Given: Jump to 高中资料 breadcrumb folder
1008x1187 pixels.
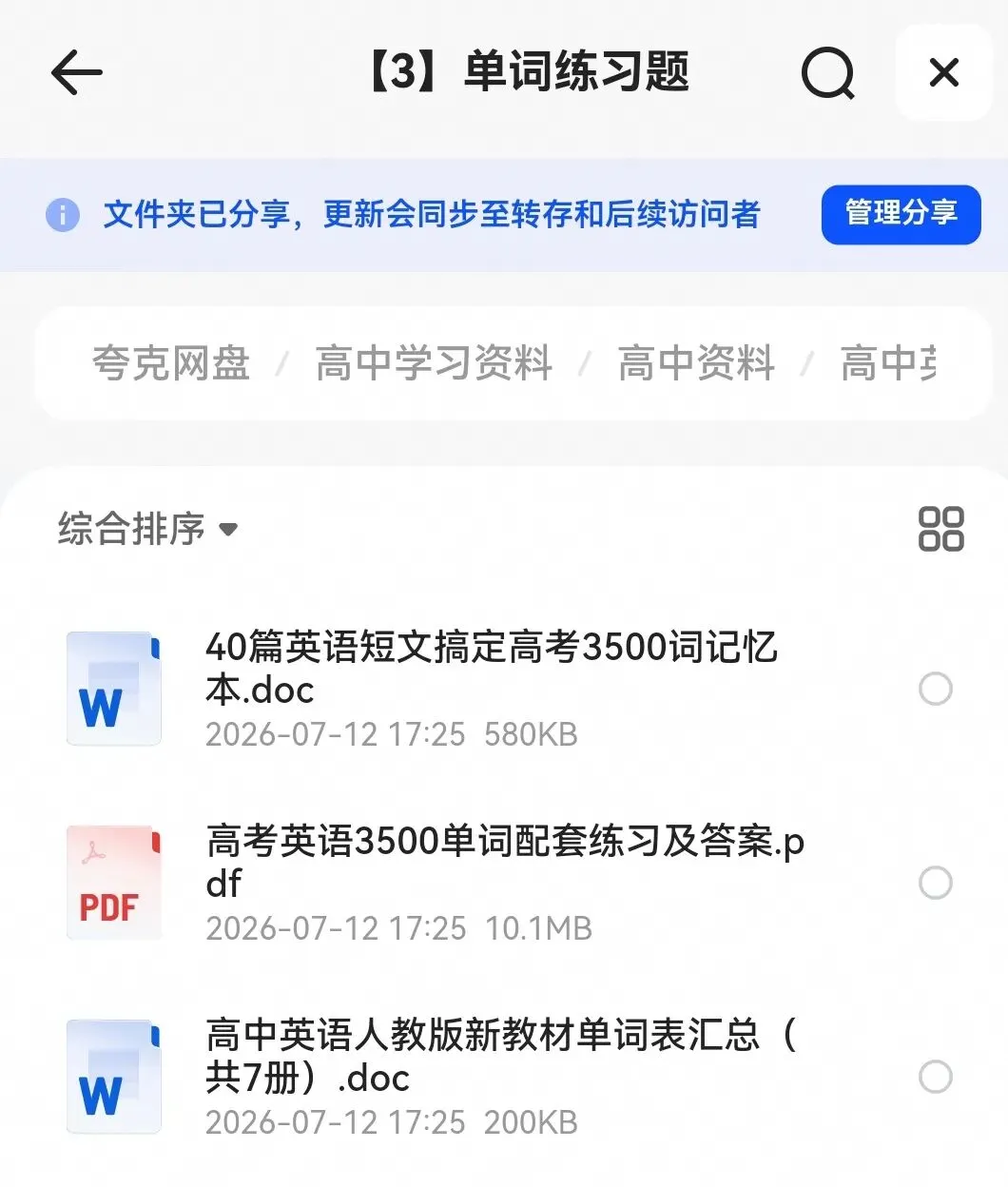Looking at the screenshot, I should click(x=696, y=363).
